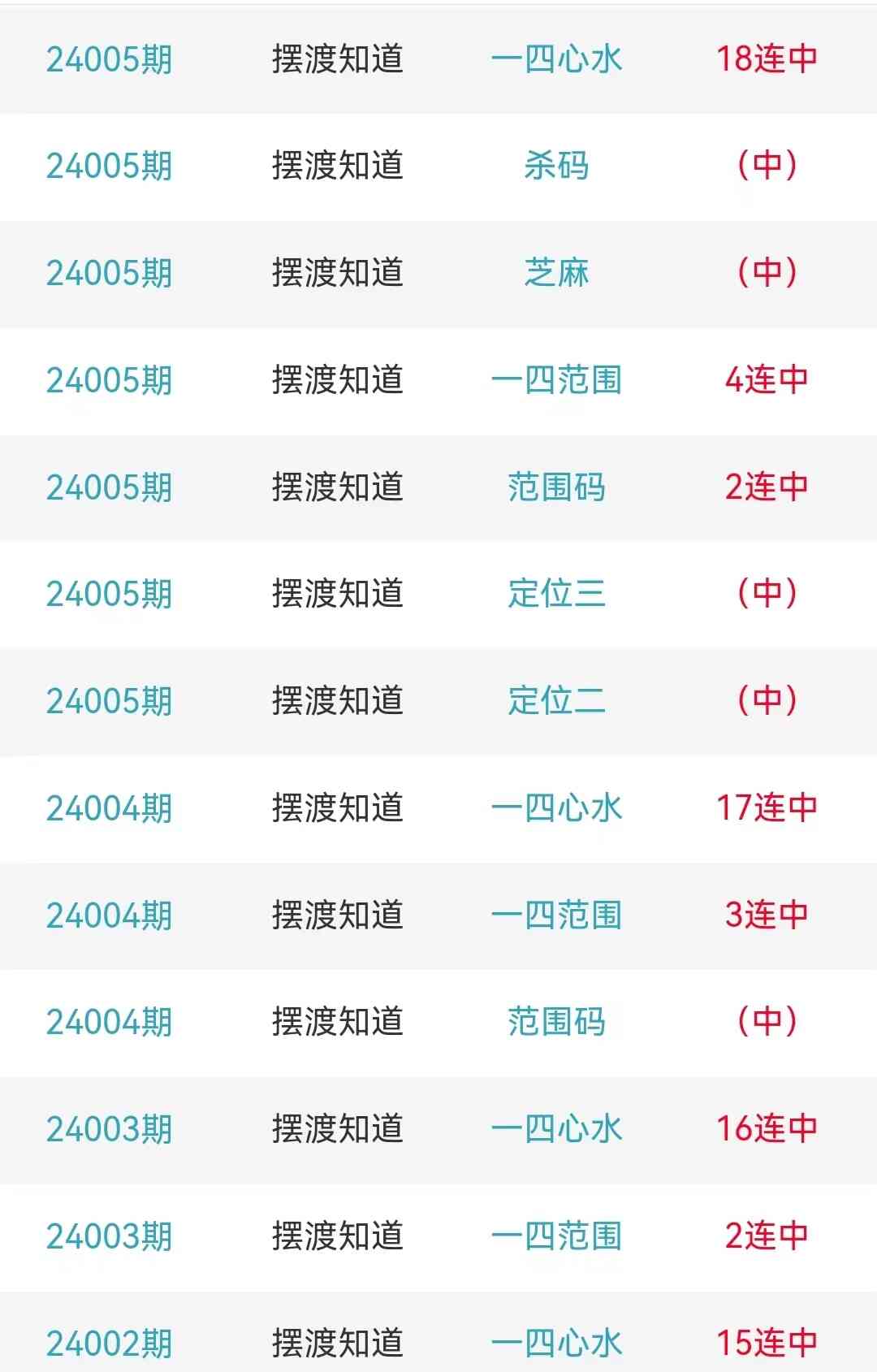Open the 24005期 一四范围 entry

[x=556, y=380]
